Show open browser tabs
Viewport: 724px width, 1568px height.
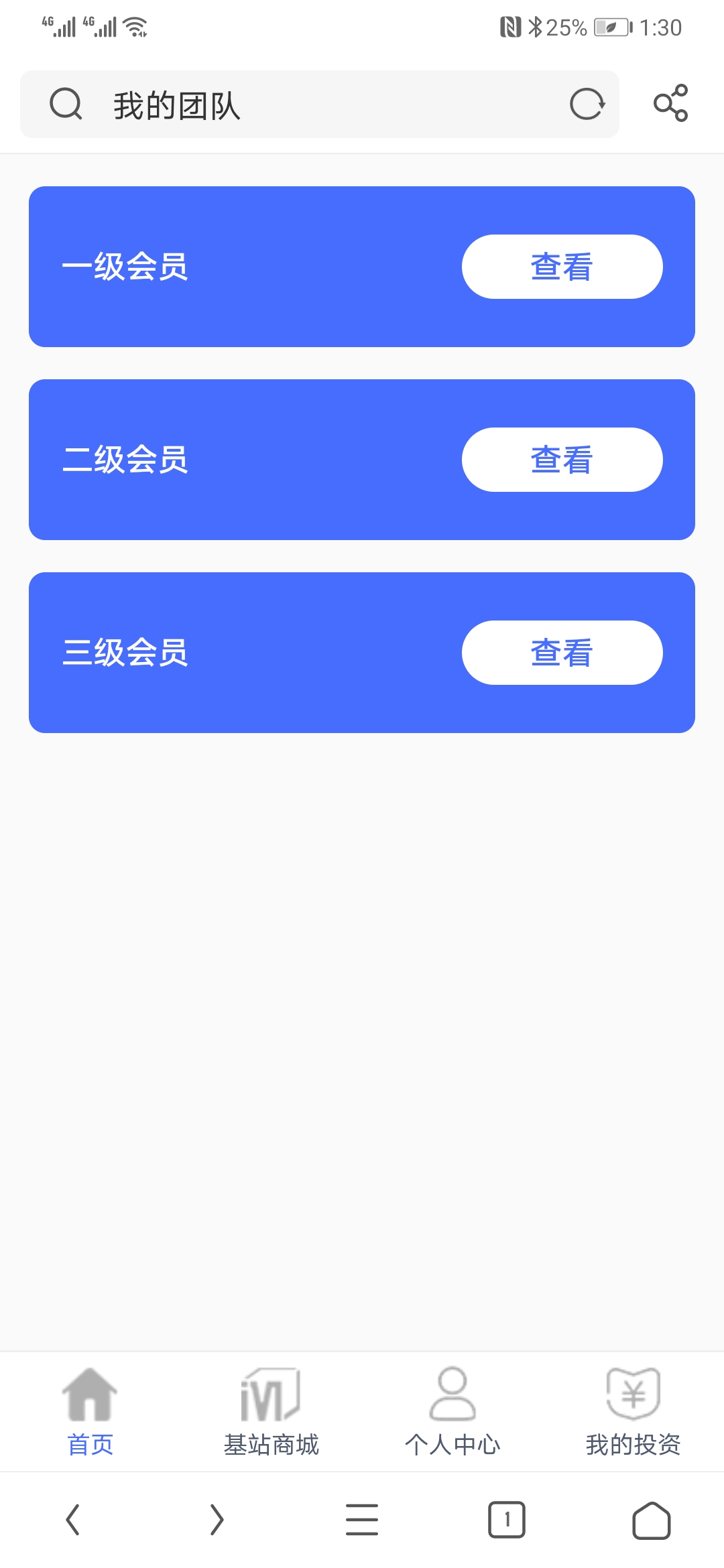click(x=507, y=1520)
